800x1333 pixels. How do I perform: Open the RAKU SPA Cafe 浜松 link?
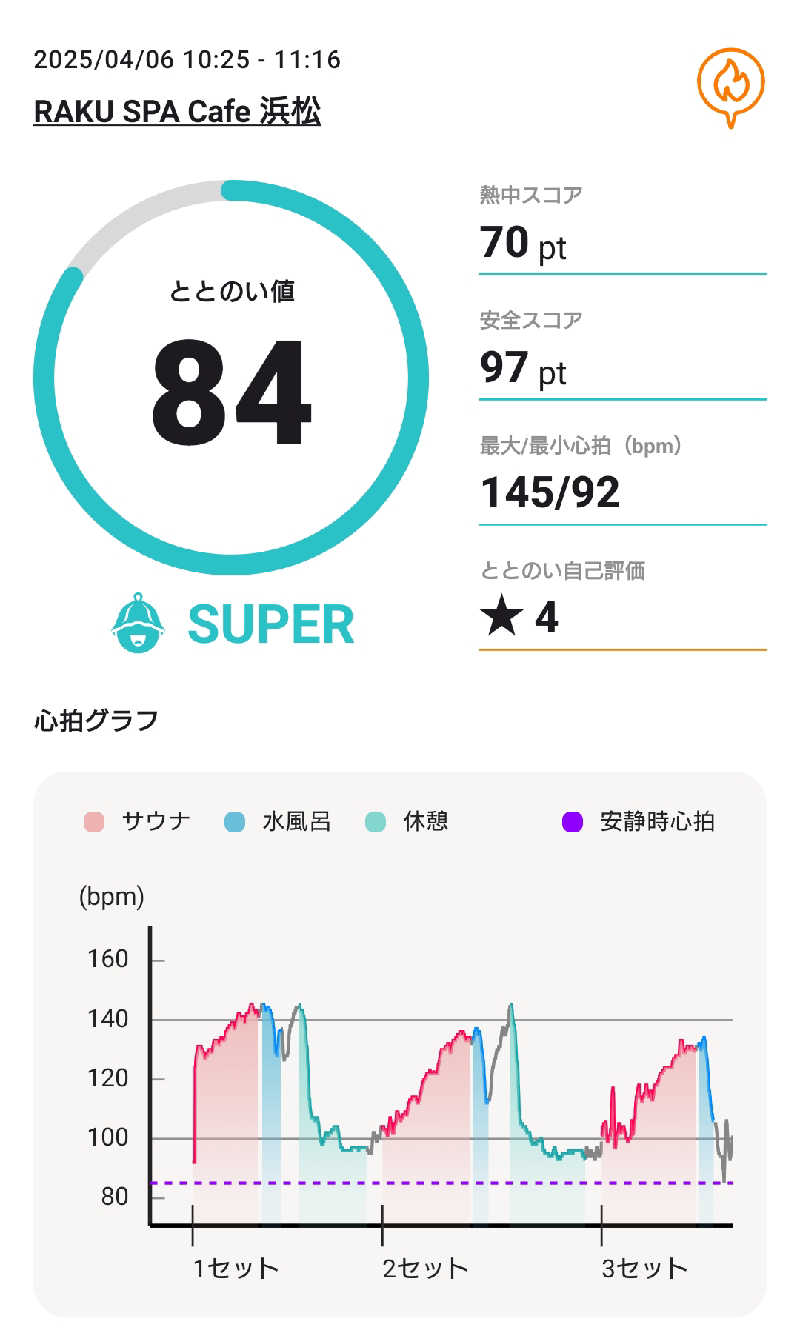177,112
